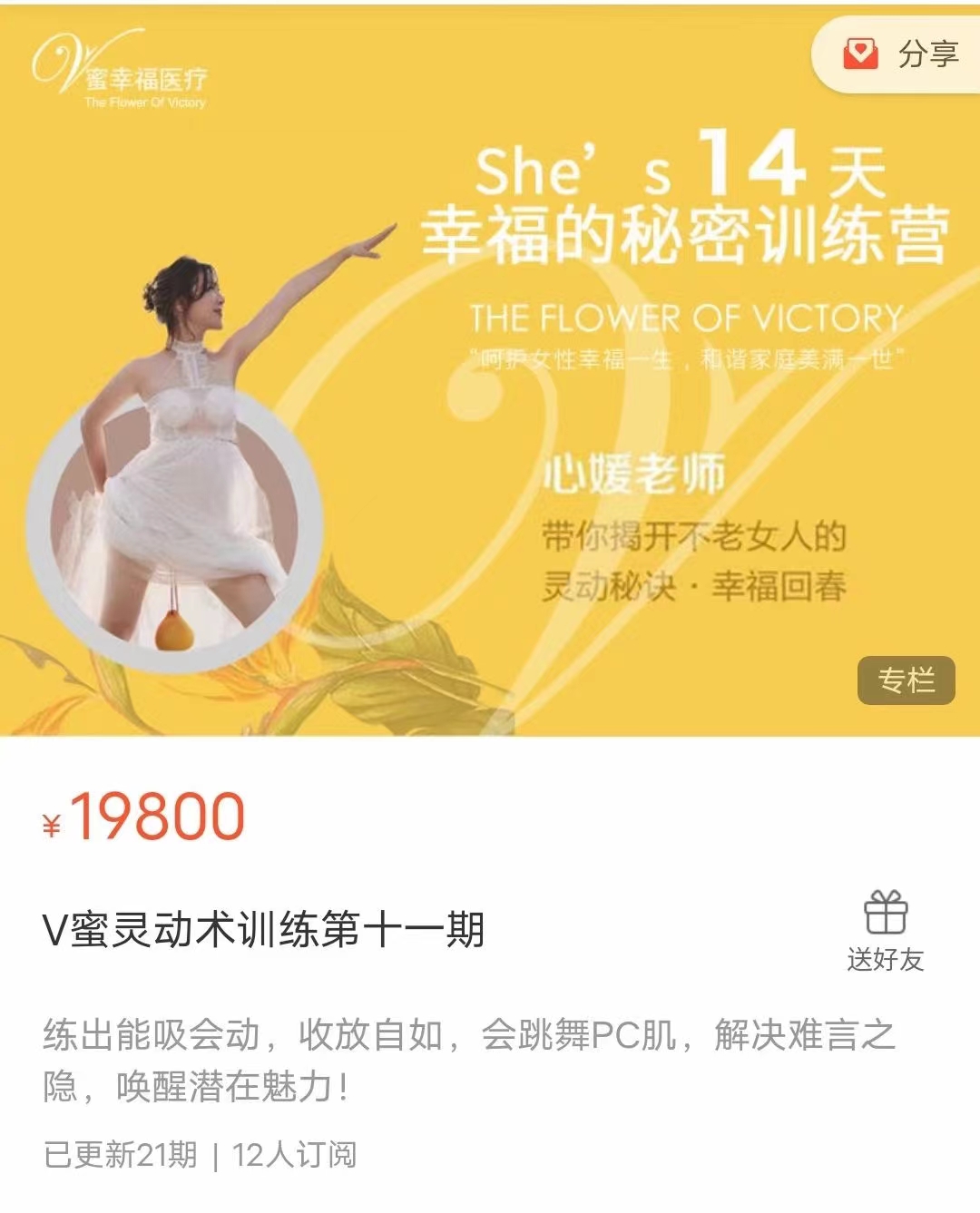
Task: Open the course cover banner image
Action: click(490, 381)
